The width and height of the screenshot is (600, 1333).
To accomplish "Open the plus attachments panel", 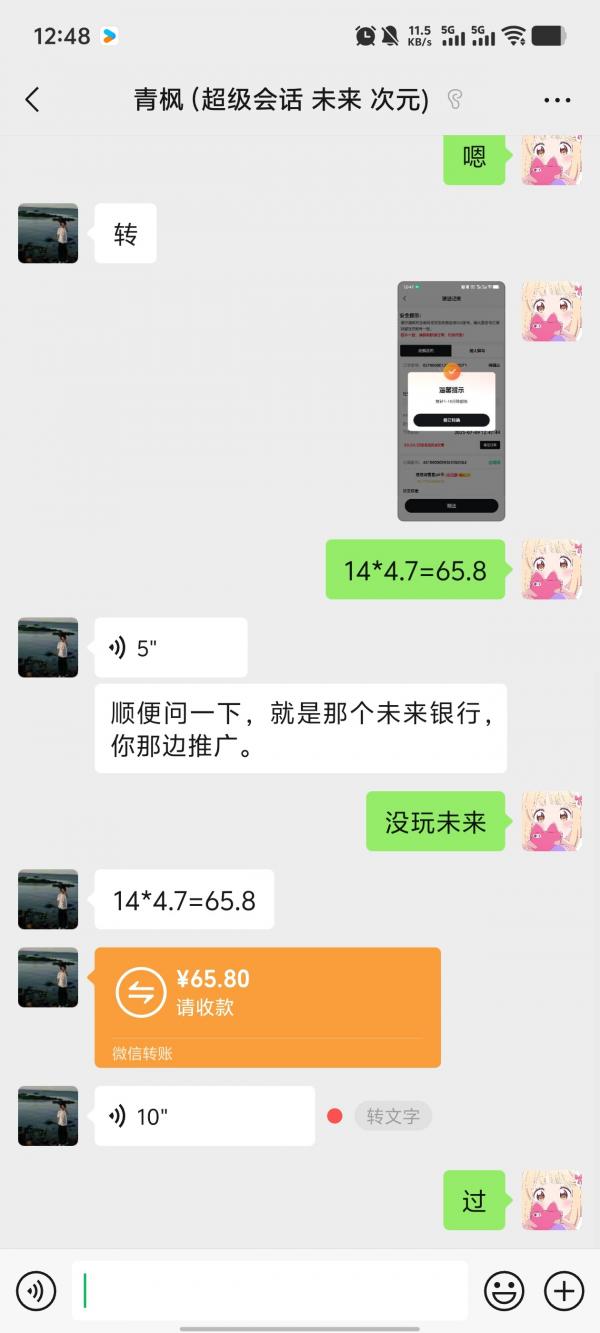I will pos(564,1291).
